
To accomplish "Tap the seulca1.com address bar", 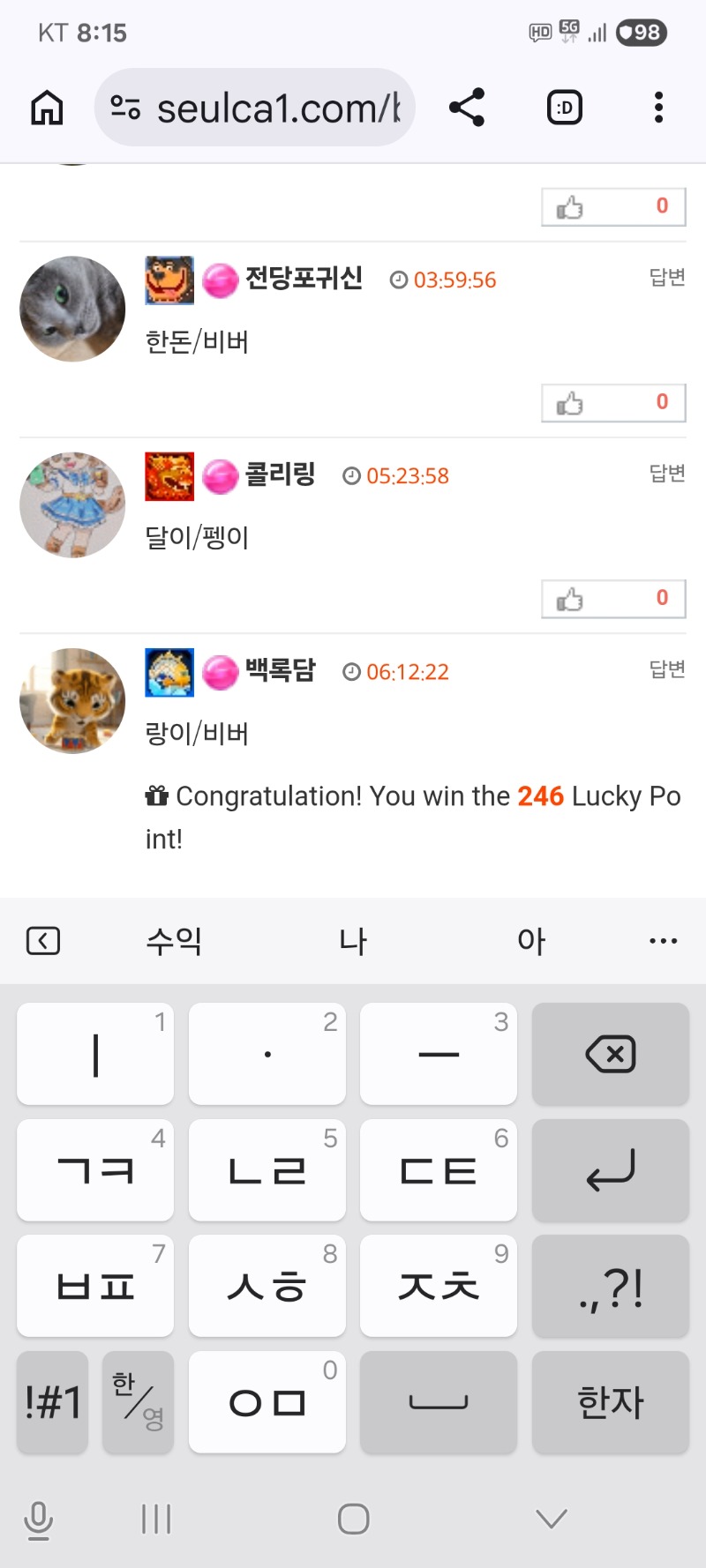I will tap(256, 108).
